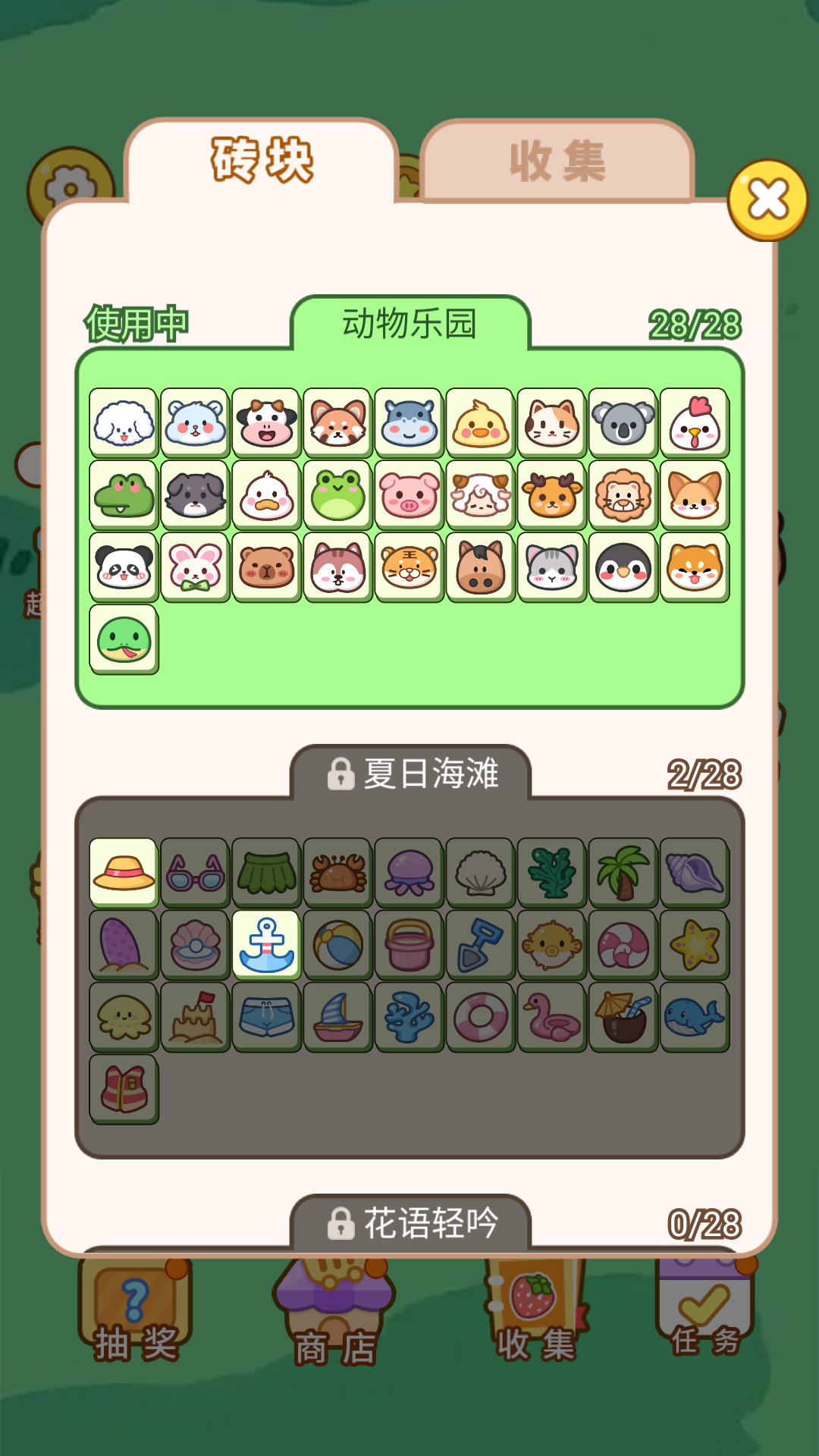Tap the locked 花语轻吟 tile set

point(413,1222)
